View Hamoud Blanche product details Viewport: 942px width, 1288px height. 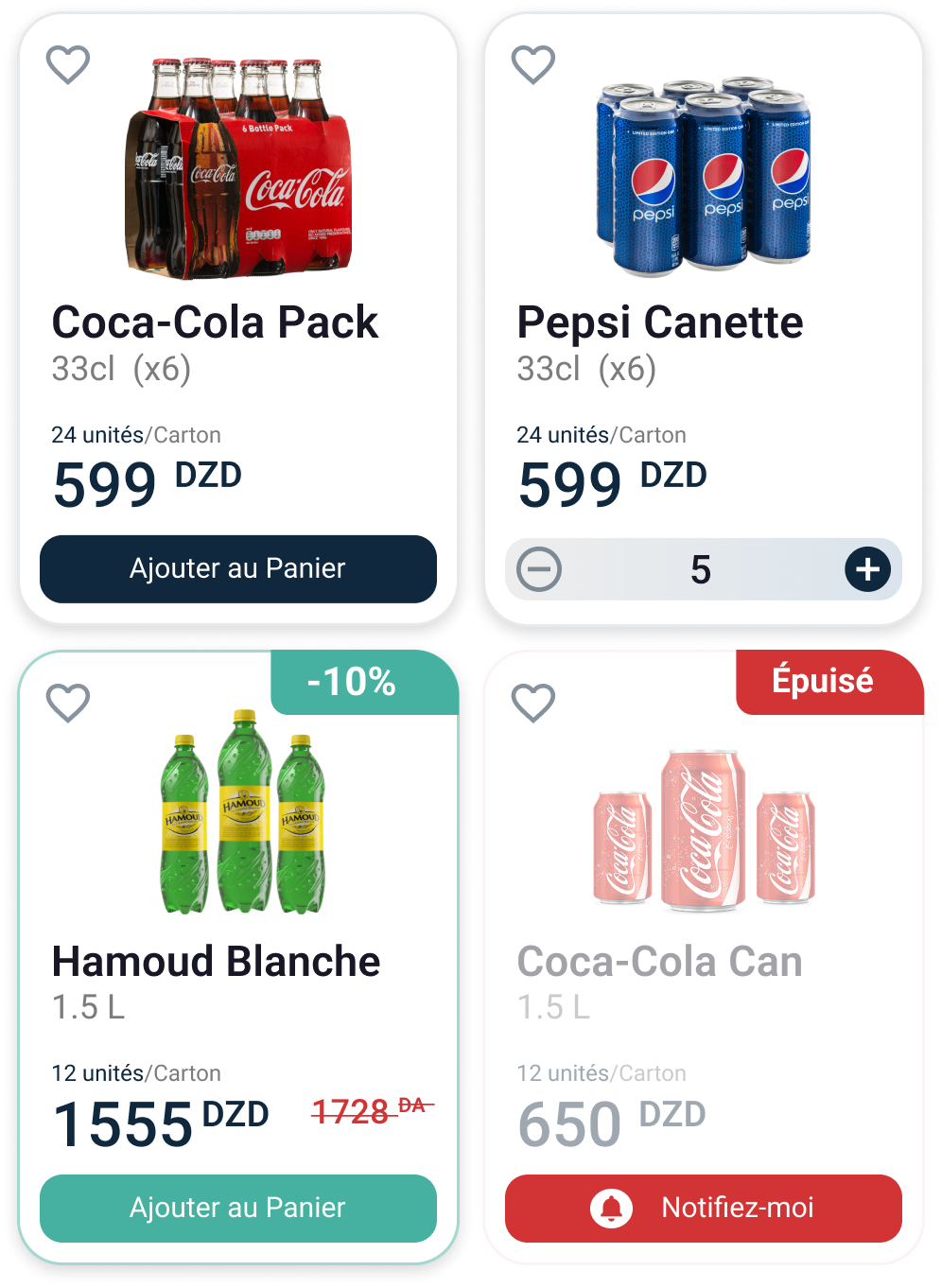click(x=240, y=813)
